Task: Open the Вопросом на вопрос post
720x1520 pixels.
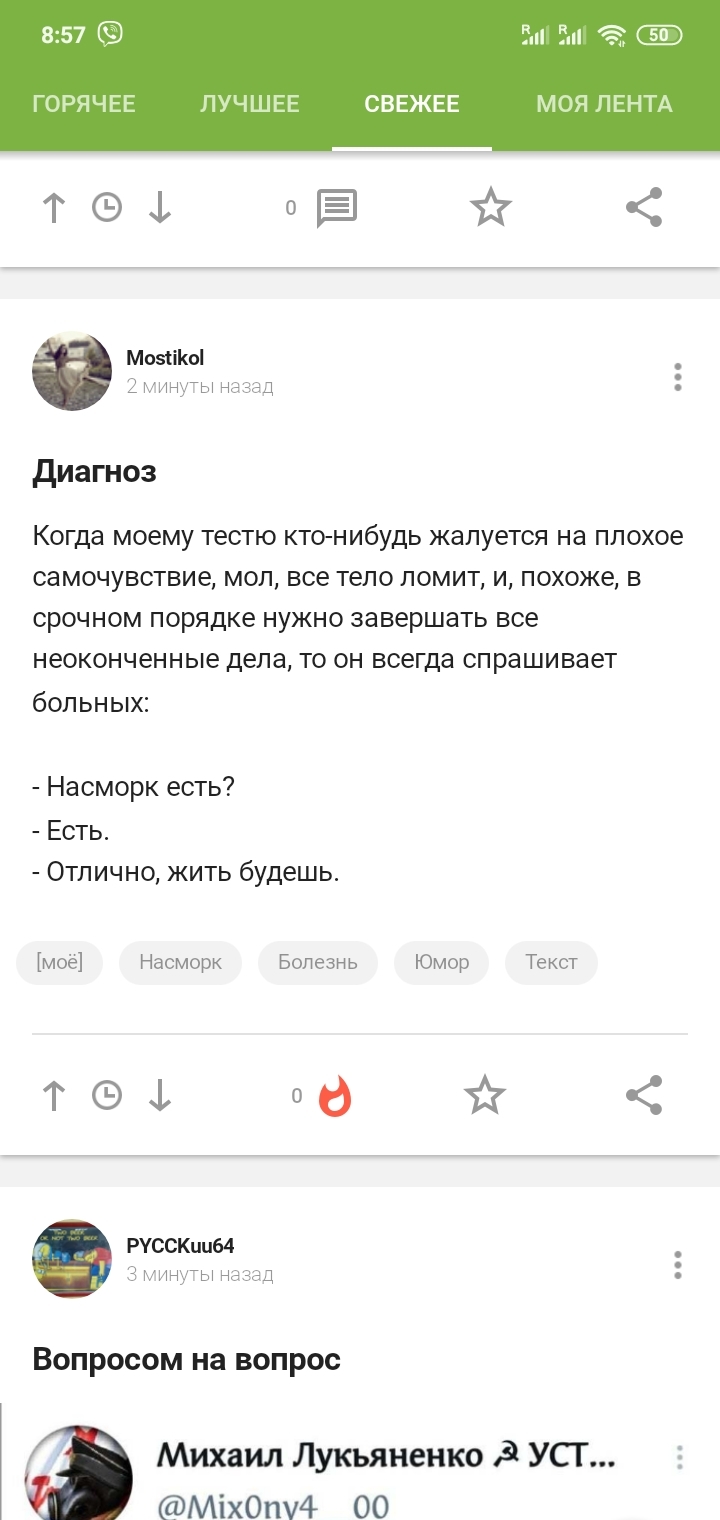Action: point(186,1359)
